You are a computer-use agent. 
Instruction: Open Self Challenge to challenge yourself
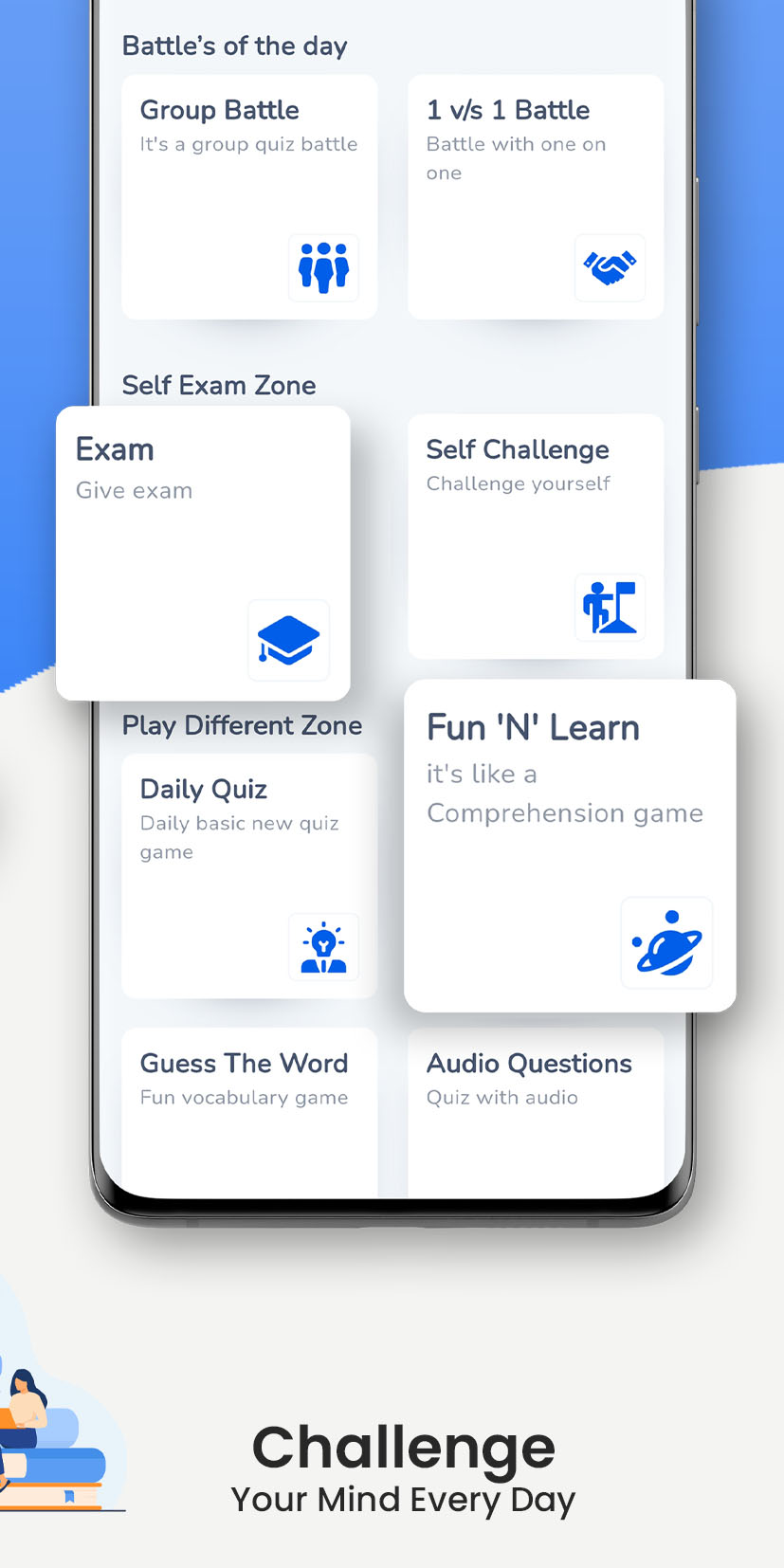[x=535, y=531]
